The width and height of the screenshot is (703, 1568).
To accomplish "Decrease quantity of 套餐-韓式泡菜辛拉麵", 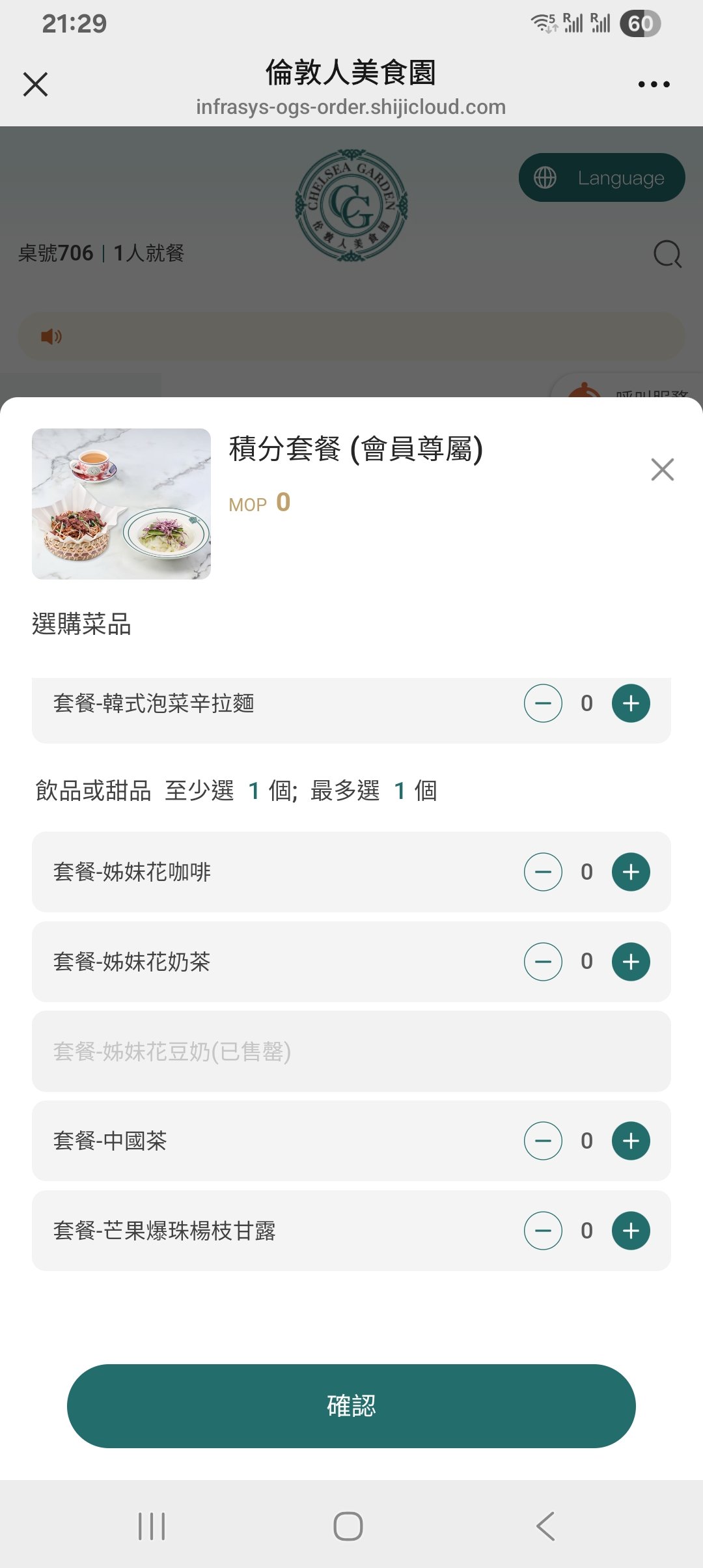I will click(x=543, y=703).
